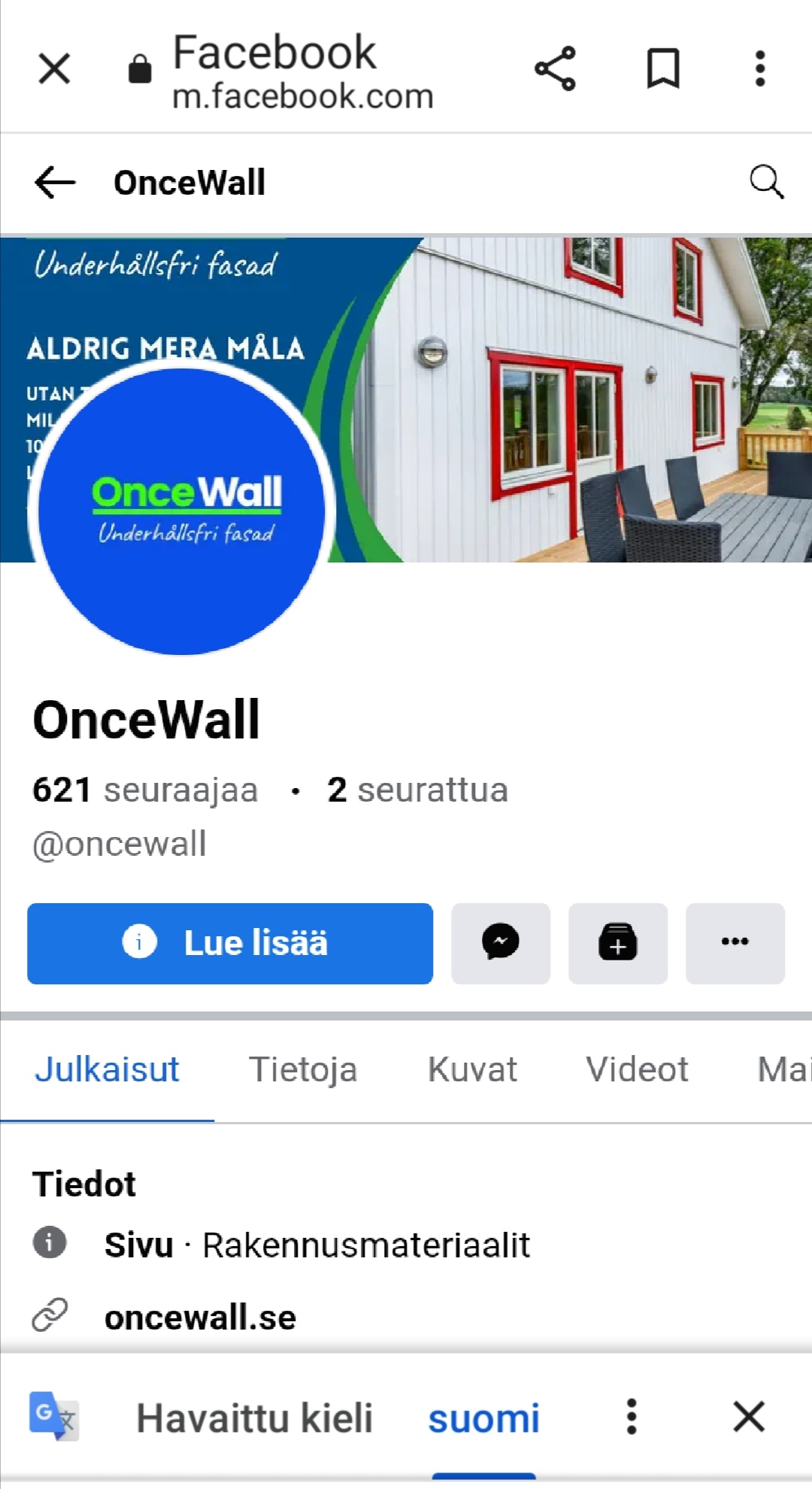The height and width of the screenshot is (1489, 812).
Task: Dismiss the translation bar
Action: pyautogui.click(x=749, y=1417)
